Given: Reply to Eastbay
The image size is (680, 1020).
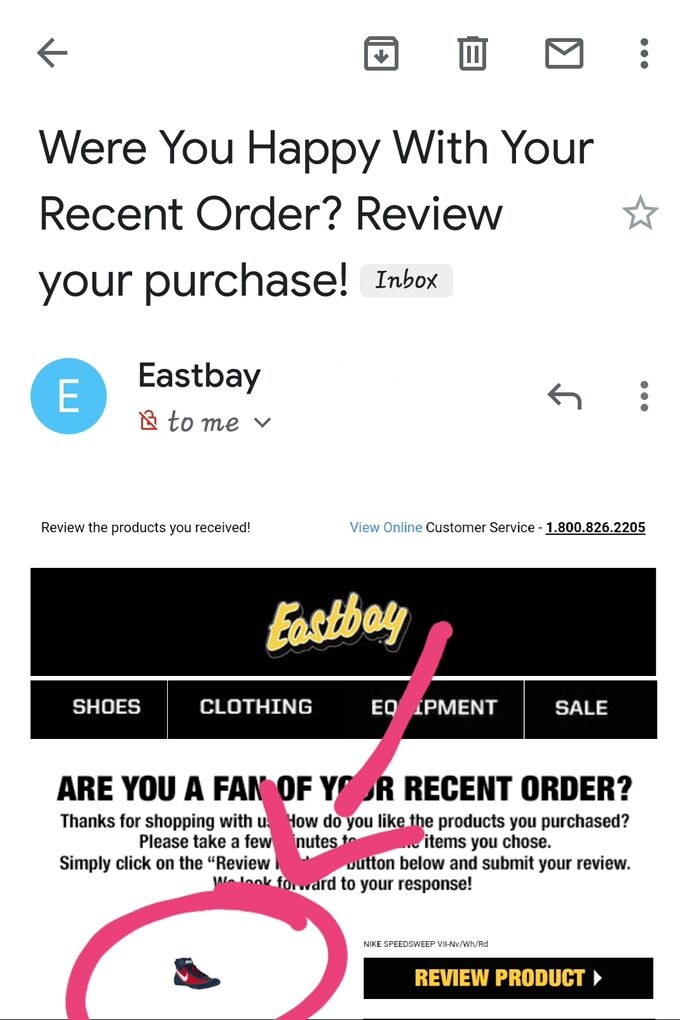Looking at the screenshot, I should tap(564, 396).
